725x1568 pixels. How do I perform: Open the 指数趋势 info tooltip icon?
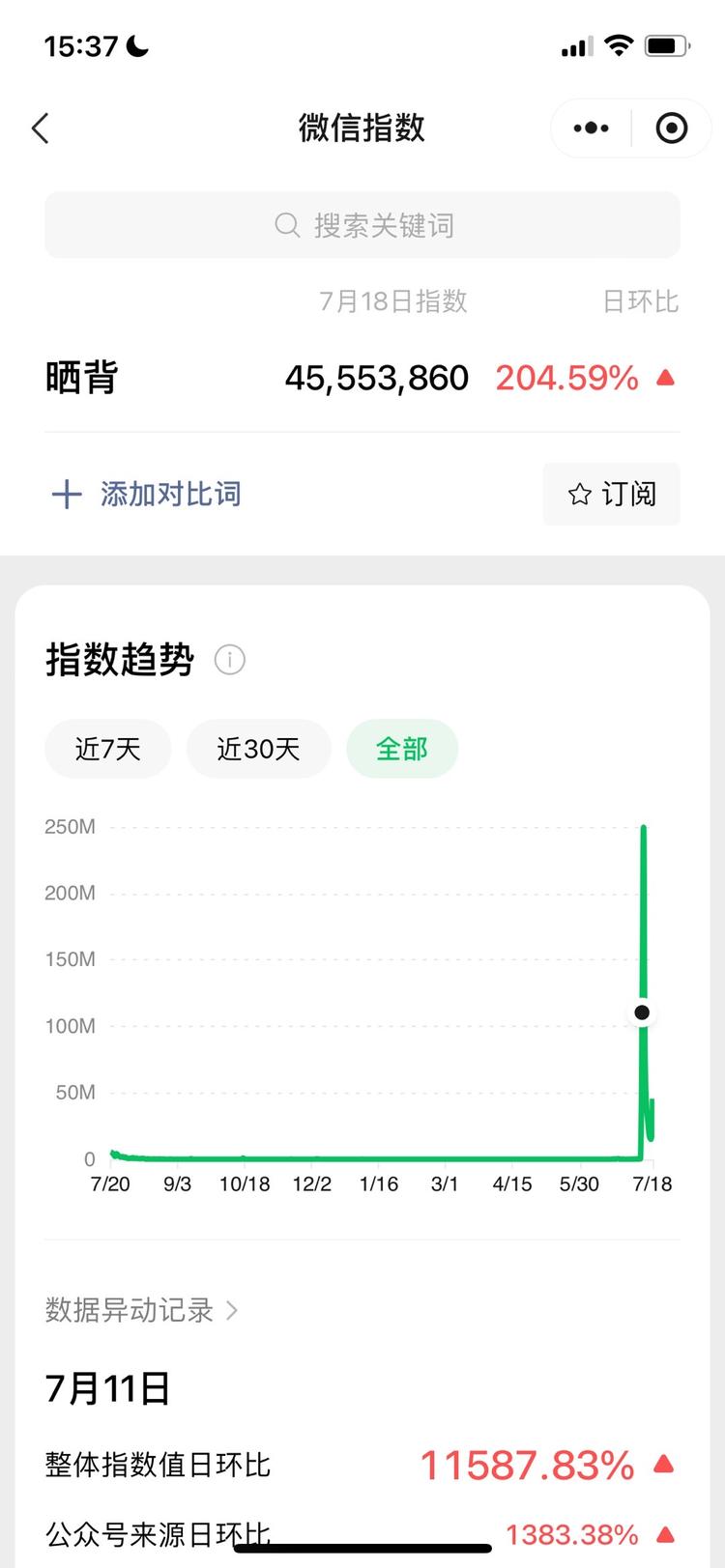click(229, 660)
